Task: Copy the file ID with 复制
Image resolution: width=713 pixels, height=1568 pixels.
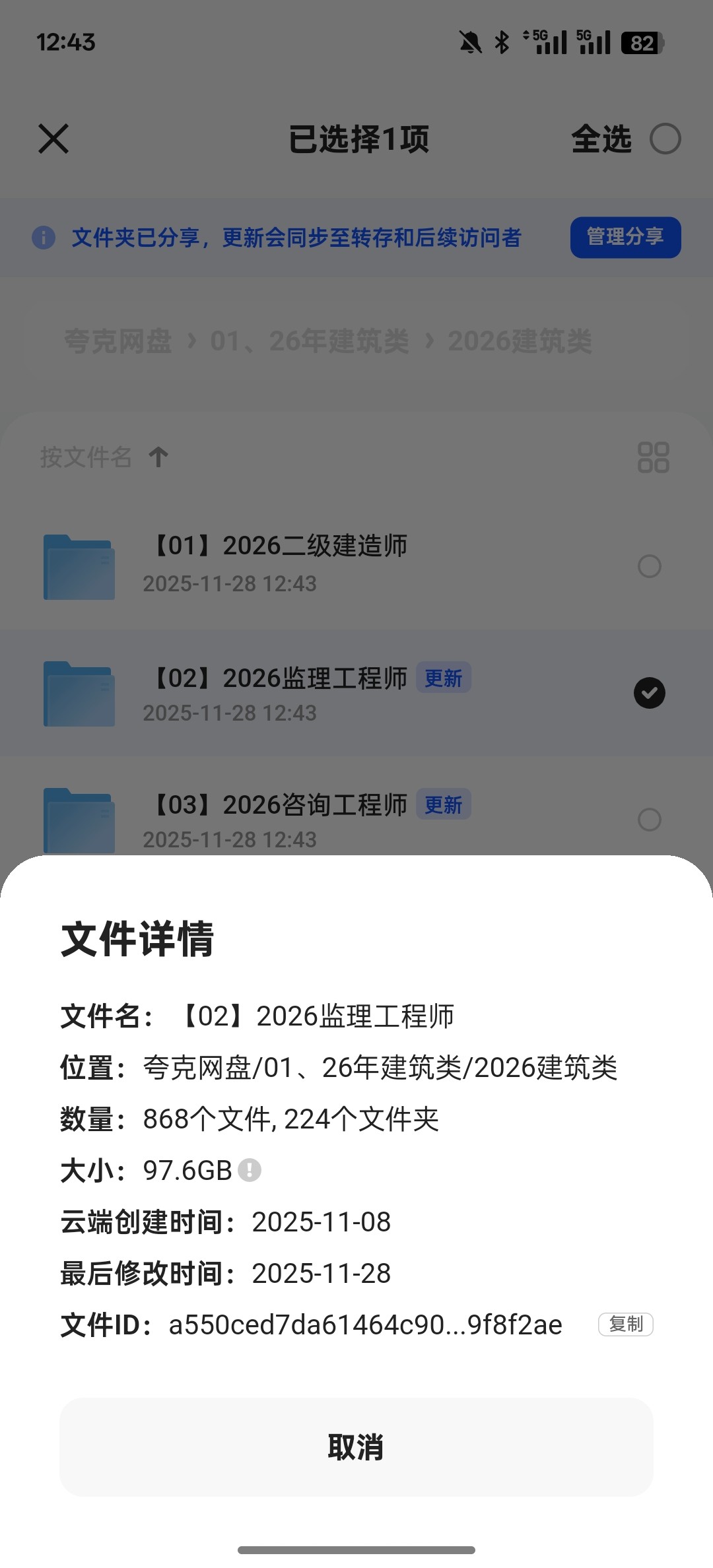Action: point(625,1324)
